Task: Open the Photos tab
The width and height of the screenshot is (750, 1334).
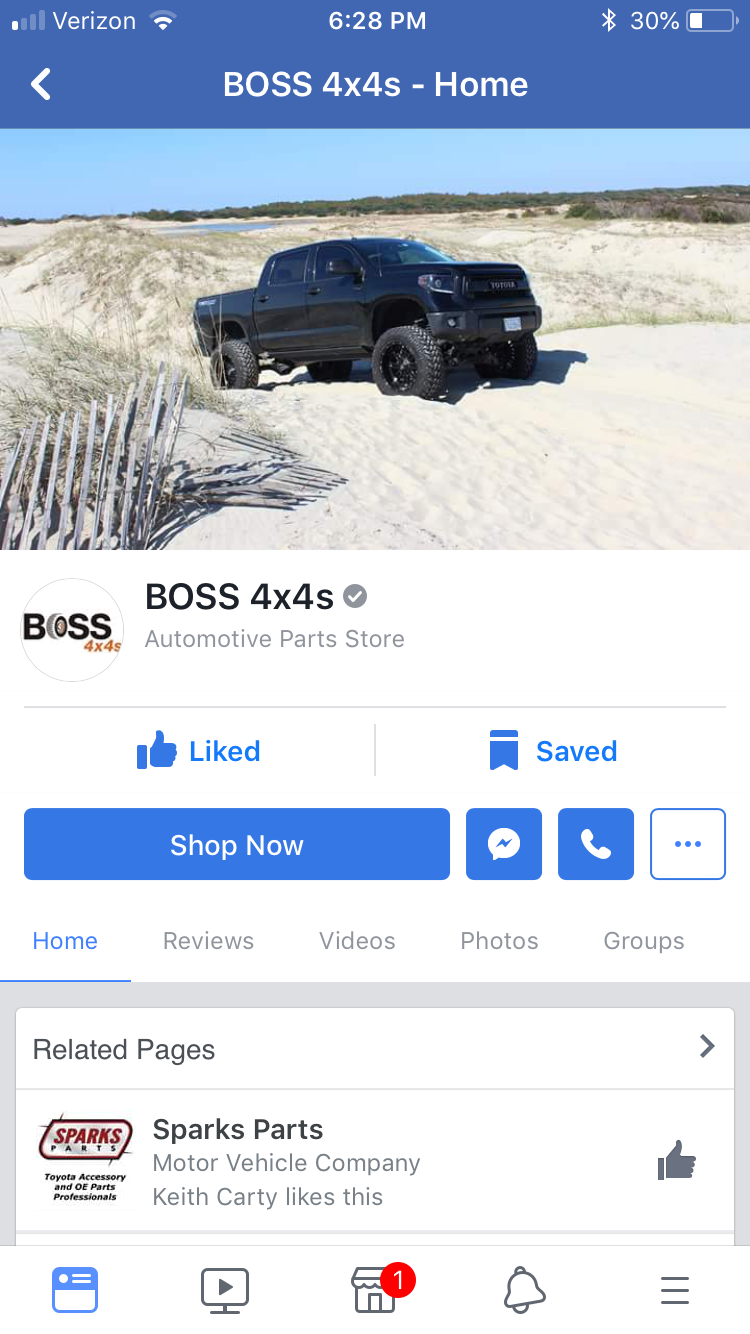Action: coord(499,941)
